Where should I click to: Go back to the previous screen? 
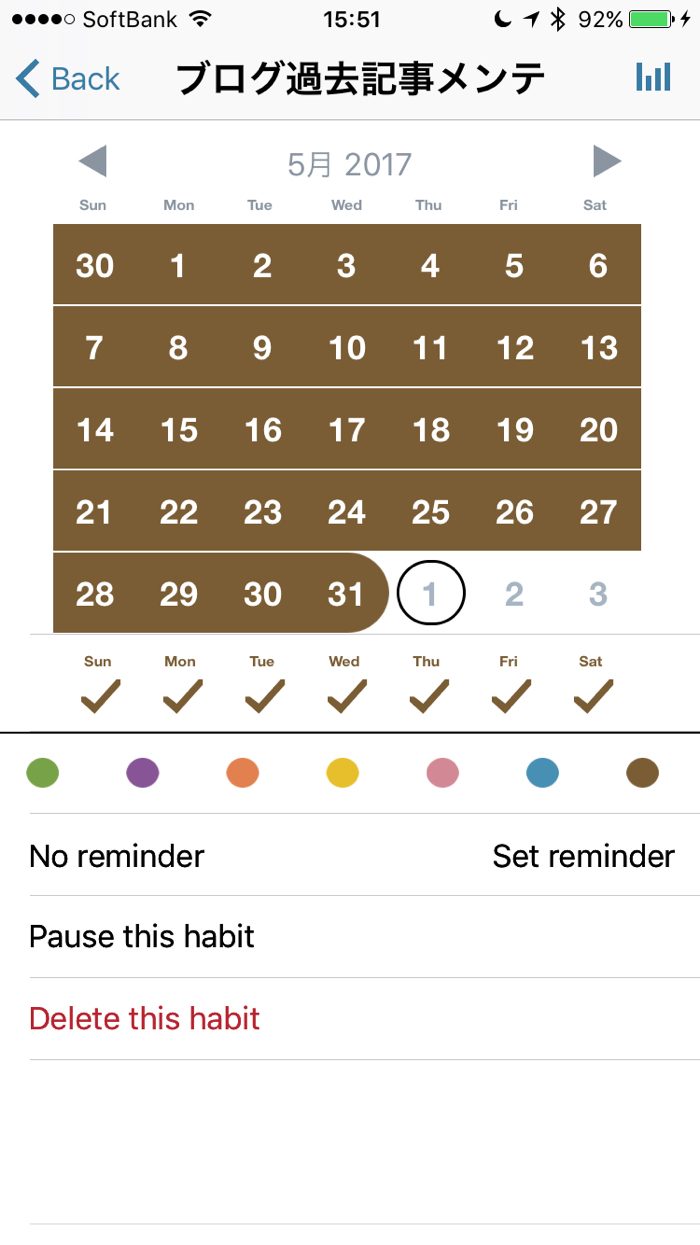(x=68, y=78)
